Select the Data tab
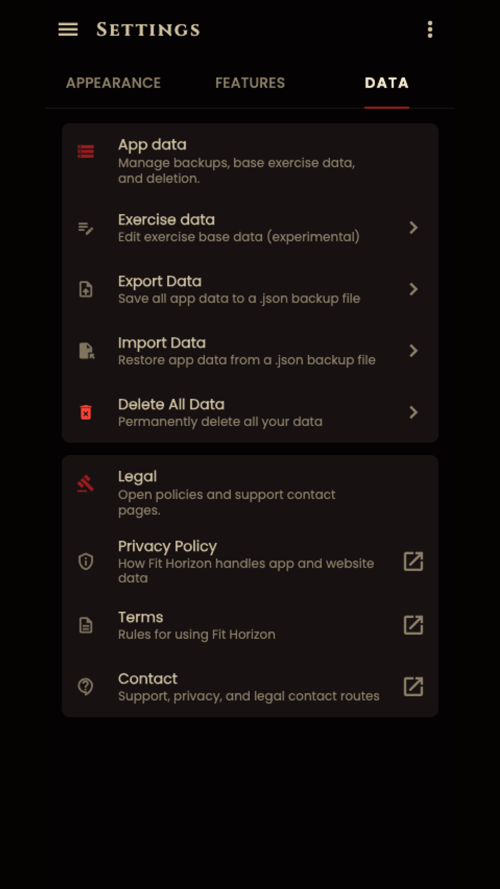Screen dimensions: 500x889 click(387, 83)
